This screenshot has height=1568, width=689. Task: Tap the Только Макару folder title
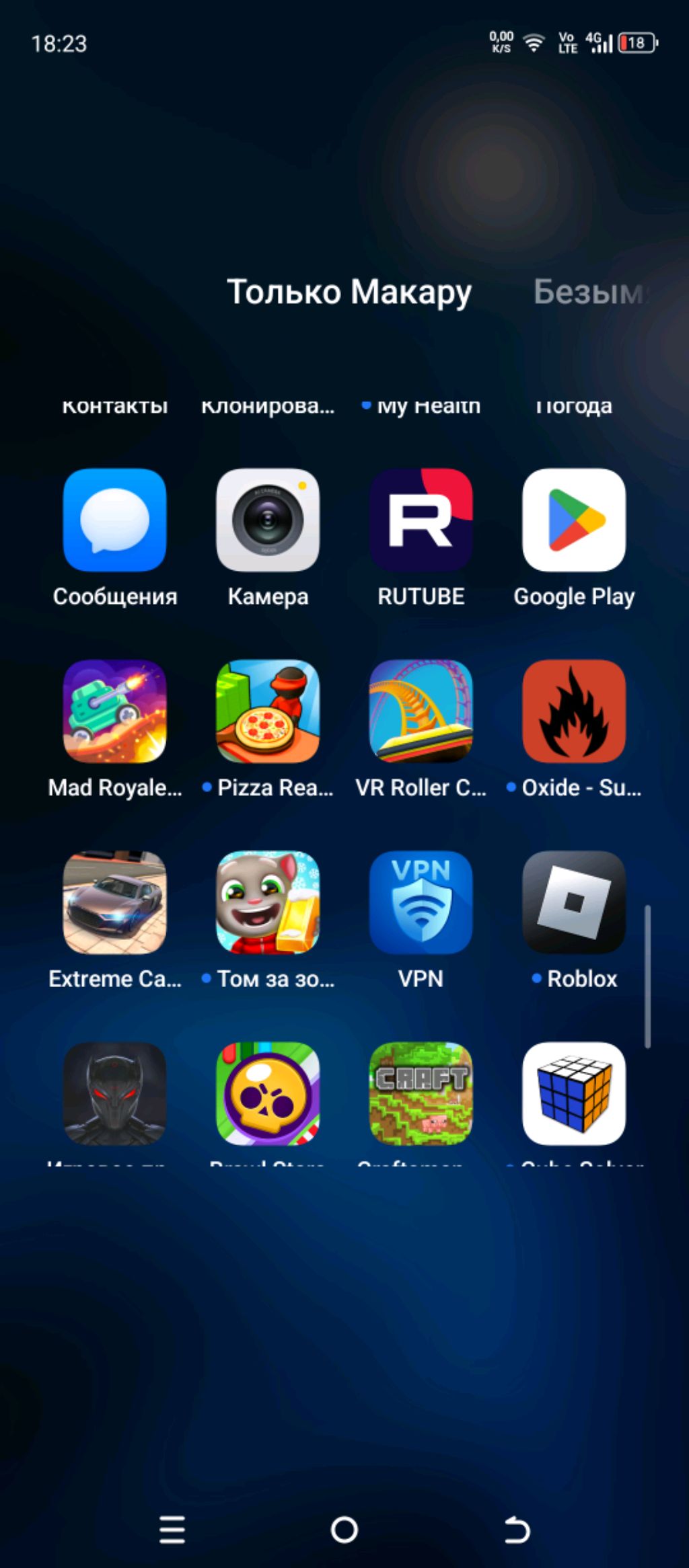[349, 292]
